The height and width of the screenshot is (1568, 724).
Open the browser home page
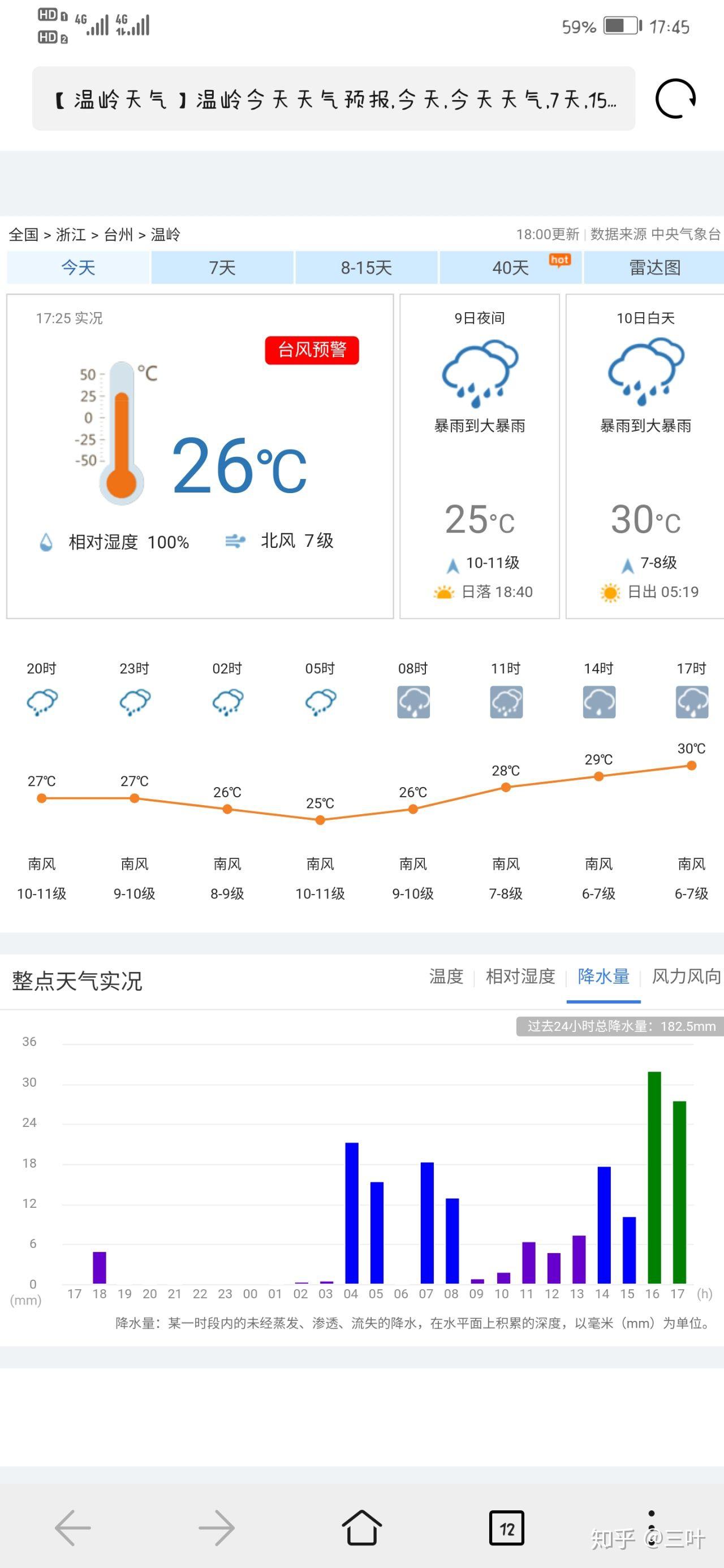(361, 1527)
